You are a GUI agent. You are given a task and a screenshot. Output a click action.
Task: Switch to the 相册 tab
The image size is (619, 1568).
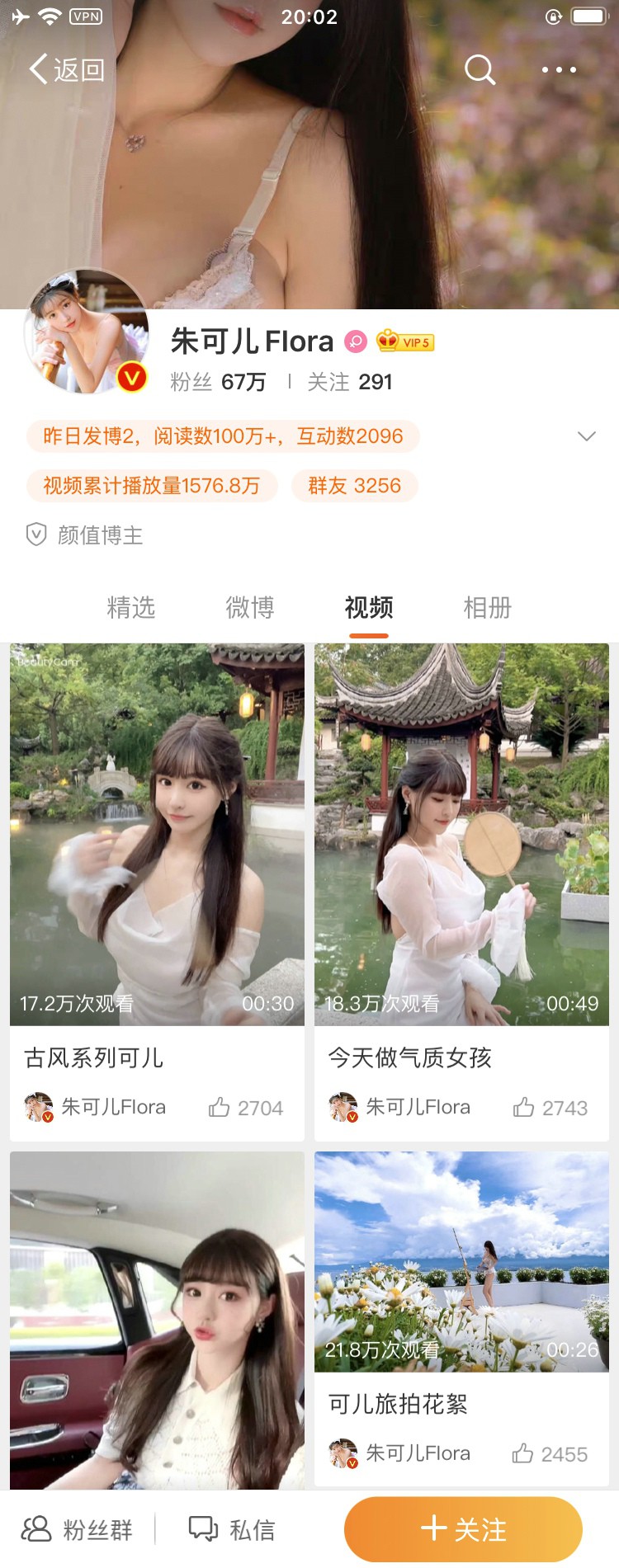point(488,608)
